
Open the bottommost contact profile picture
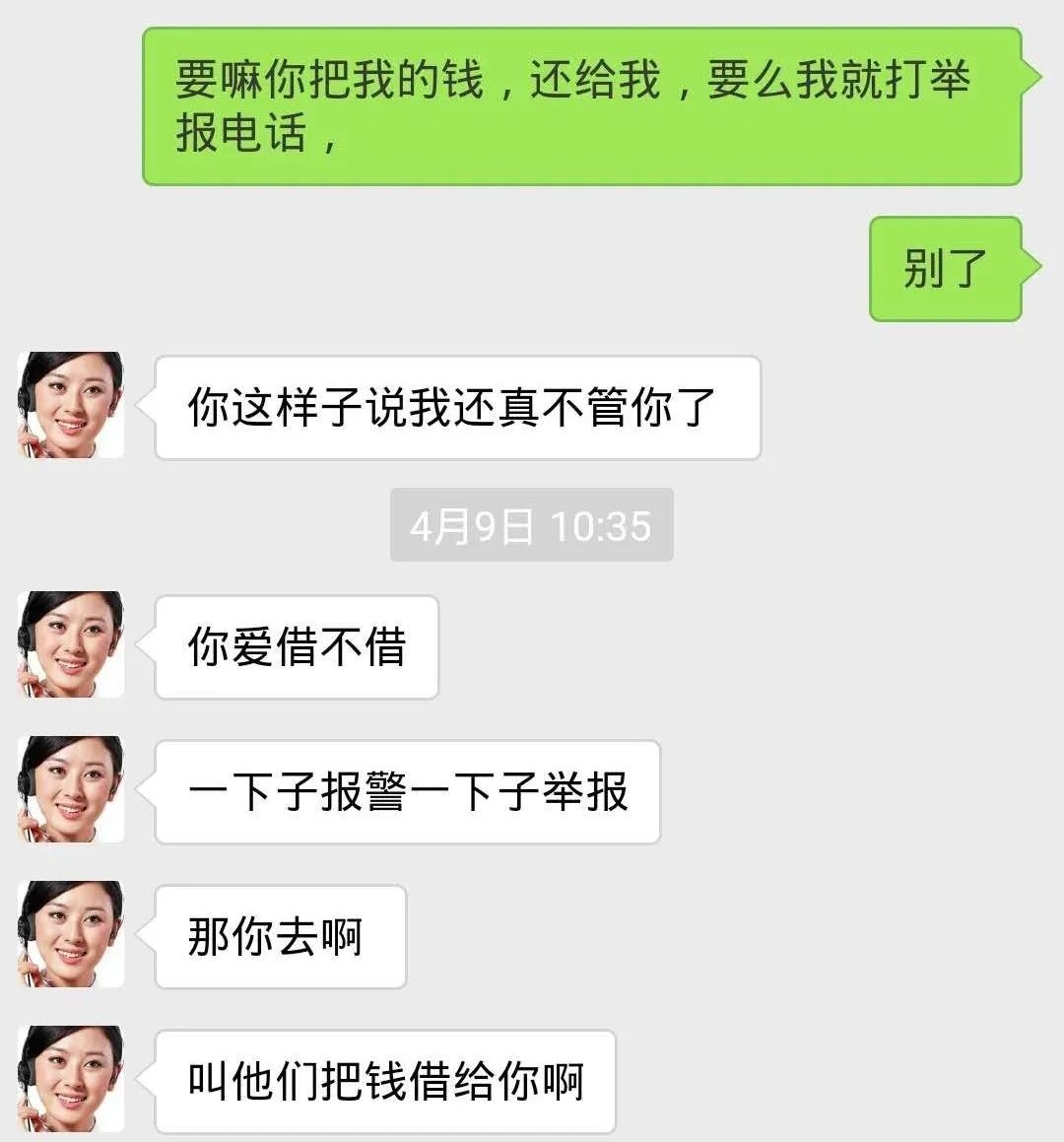[69, 1079]
